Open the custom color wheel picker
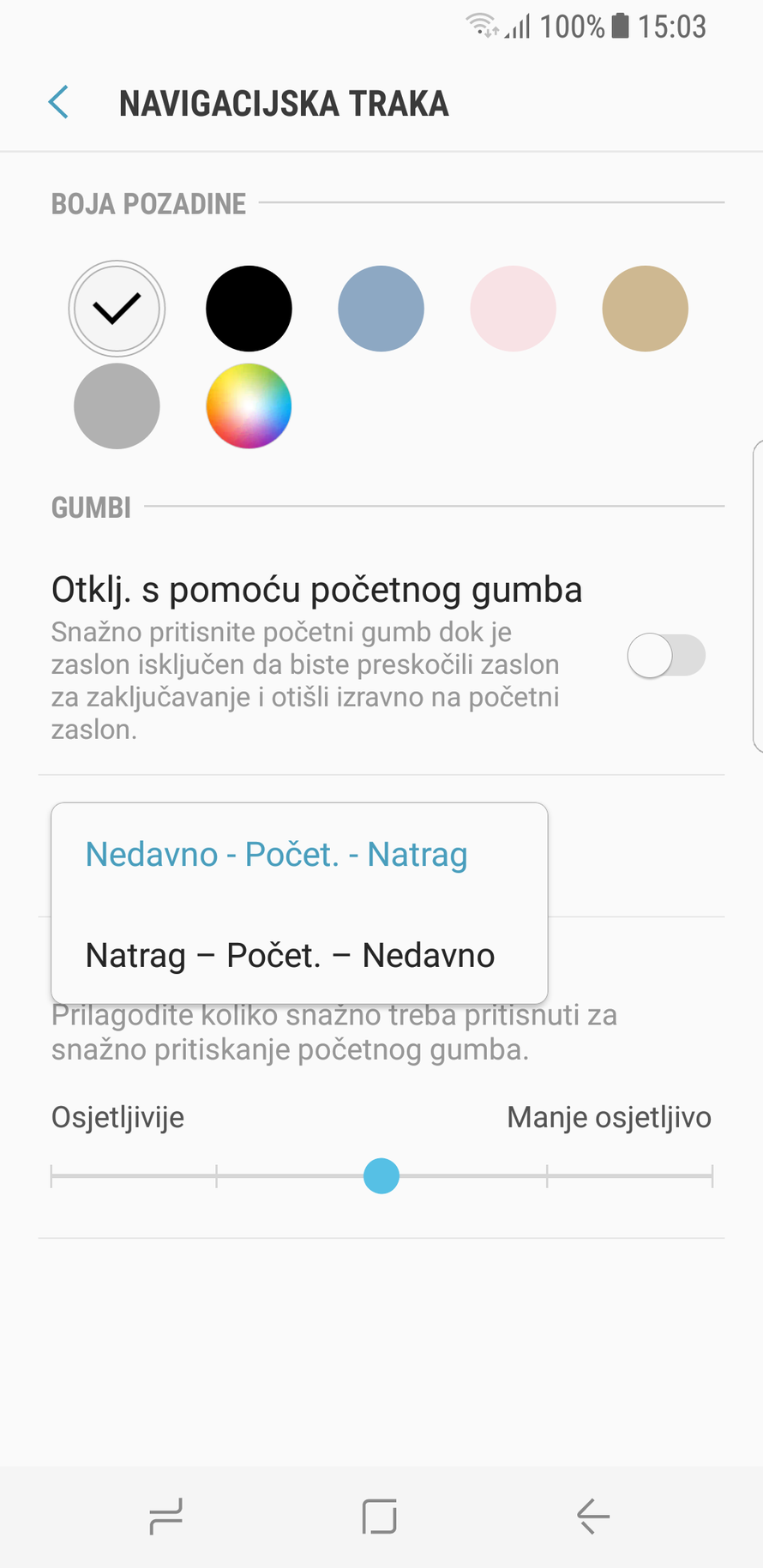 pos(249,406)
